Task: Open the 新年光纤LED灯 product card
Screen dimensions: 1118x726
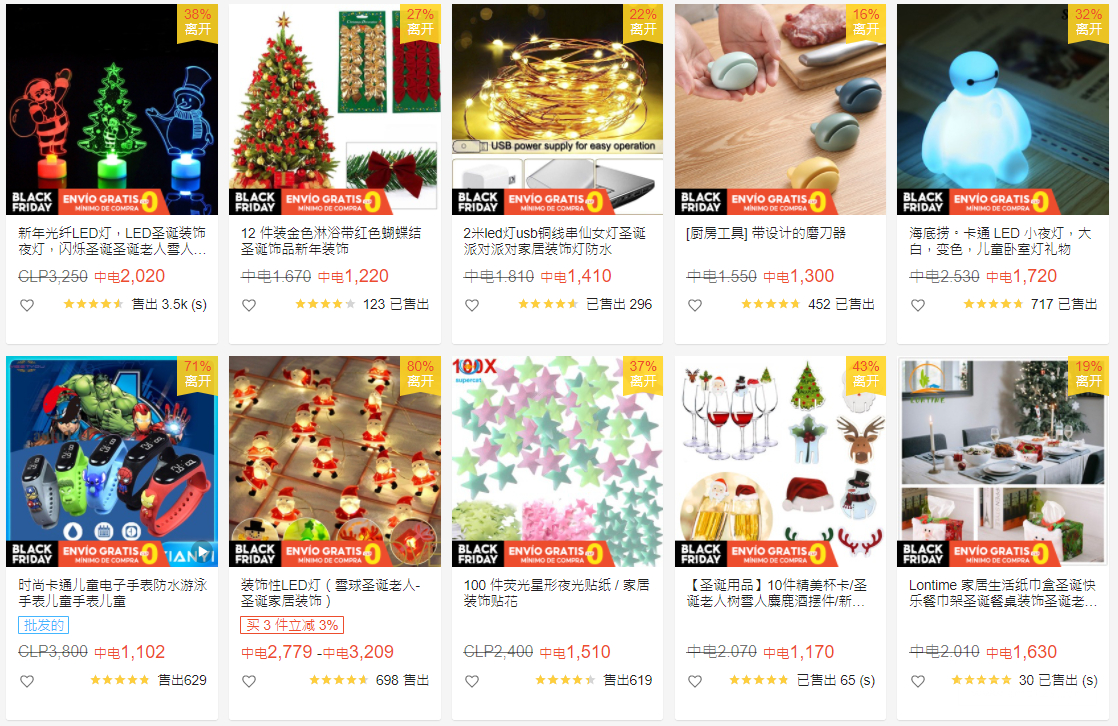Action: point(112,110)
